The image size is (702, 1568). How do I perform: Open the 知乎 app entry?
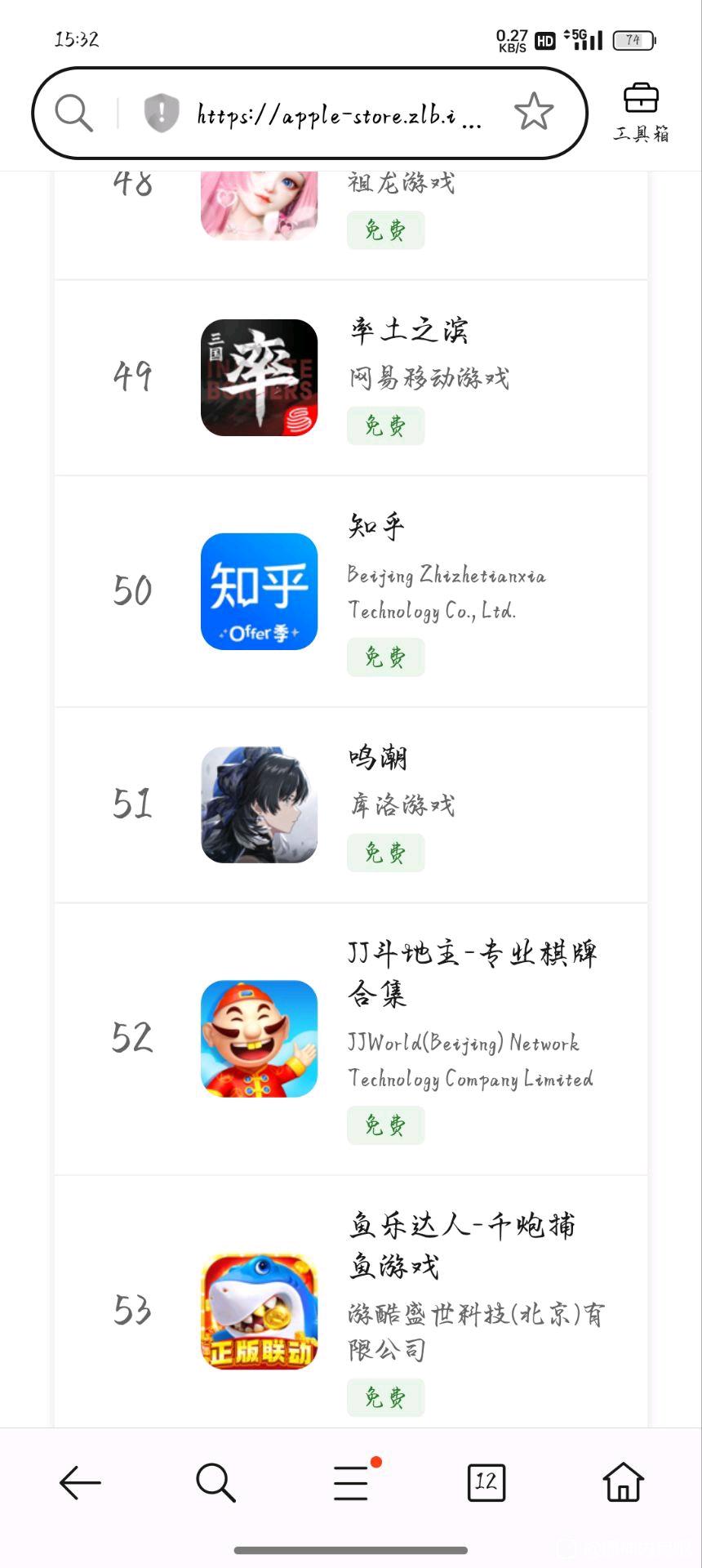click(376, 527)
